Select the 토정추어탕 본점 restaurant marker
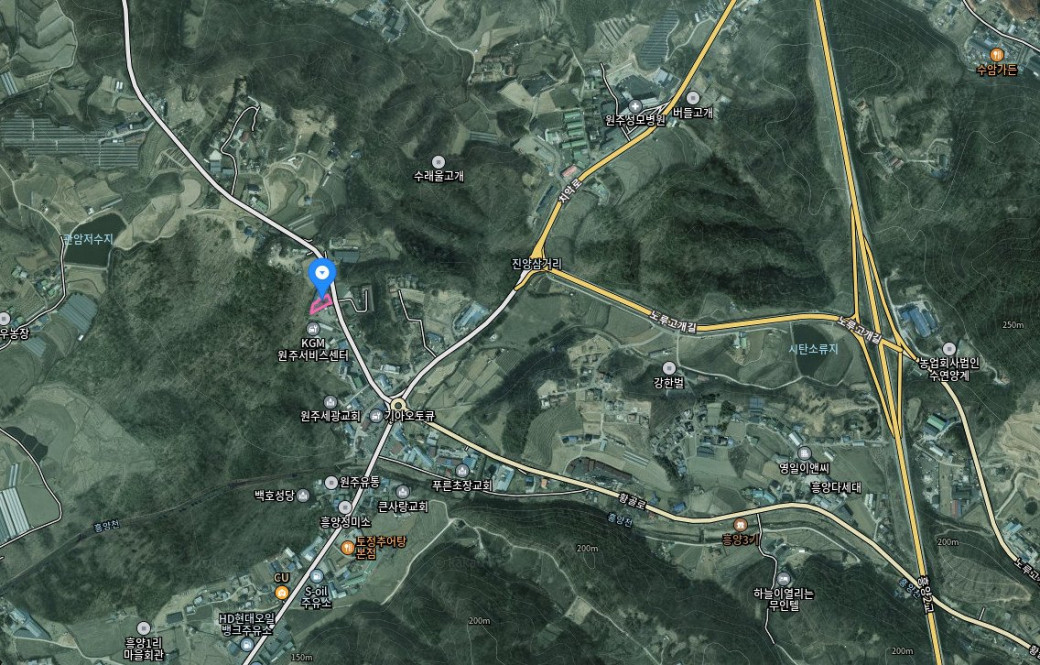 (x=348, y=546)
